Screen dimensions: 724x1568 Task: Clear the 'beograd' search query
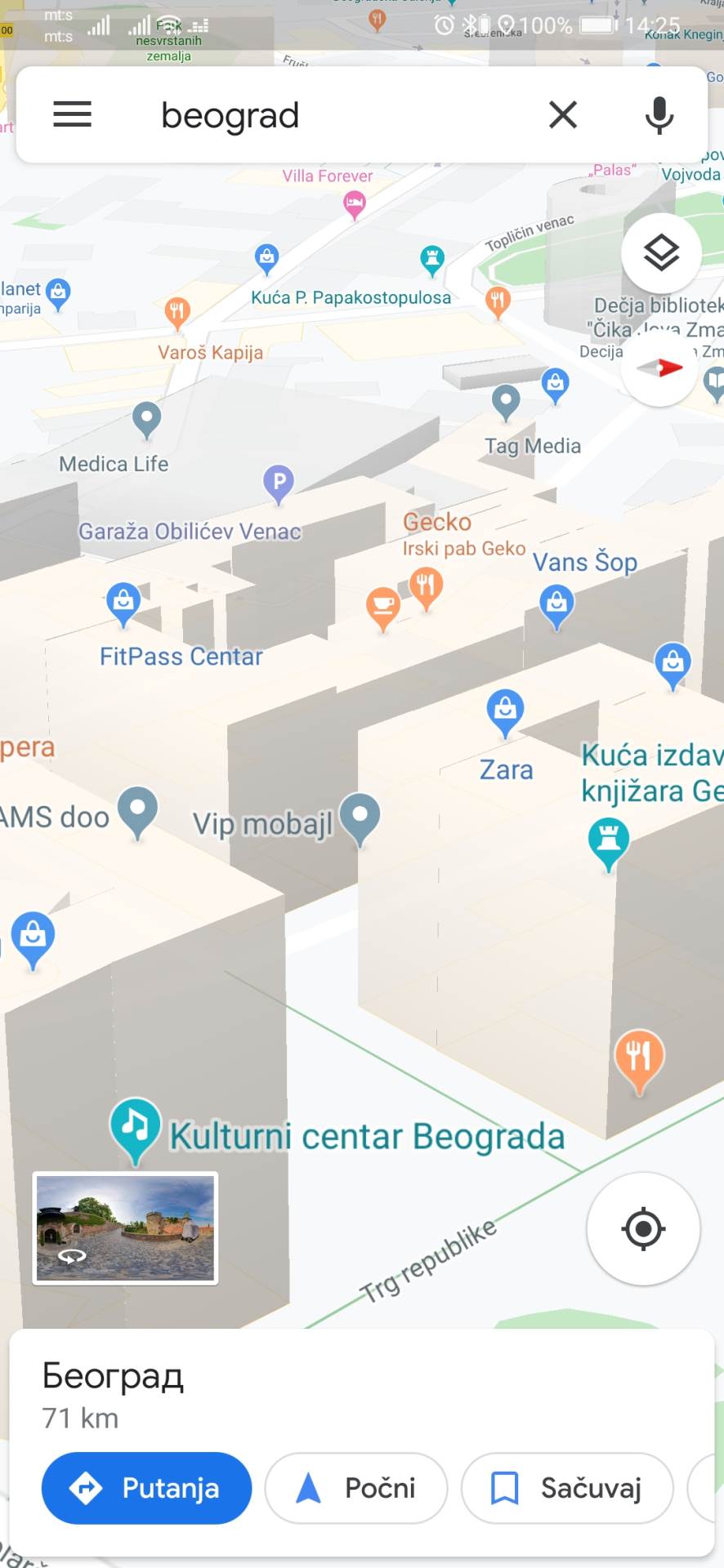coord(563,114)
